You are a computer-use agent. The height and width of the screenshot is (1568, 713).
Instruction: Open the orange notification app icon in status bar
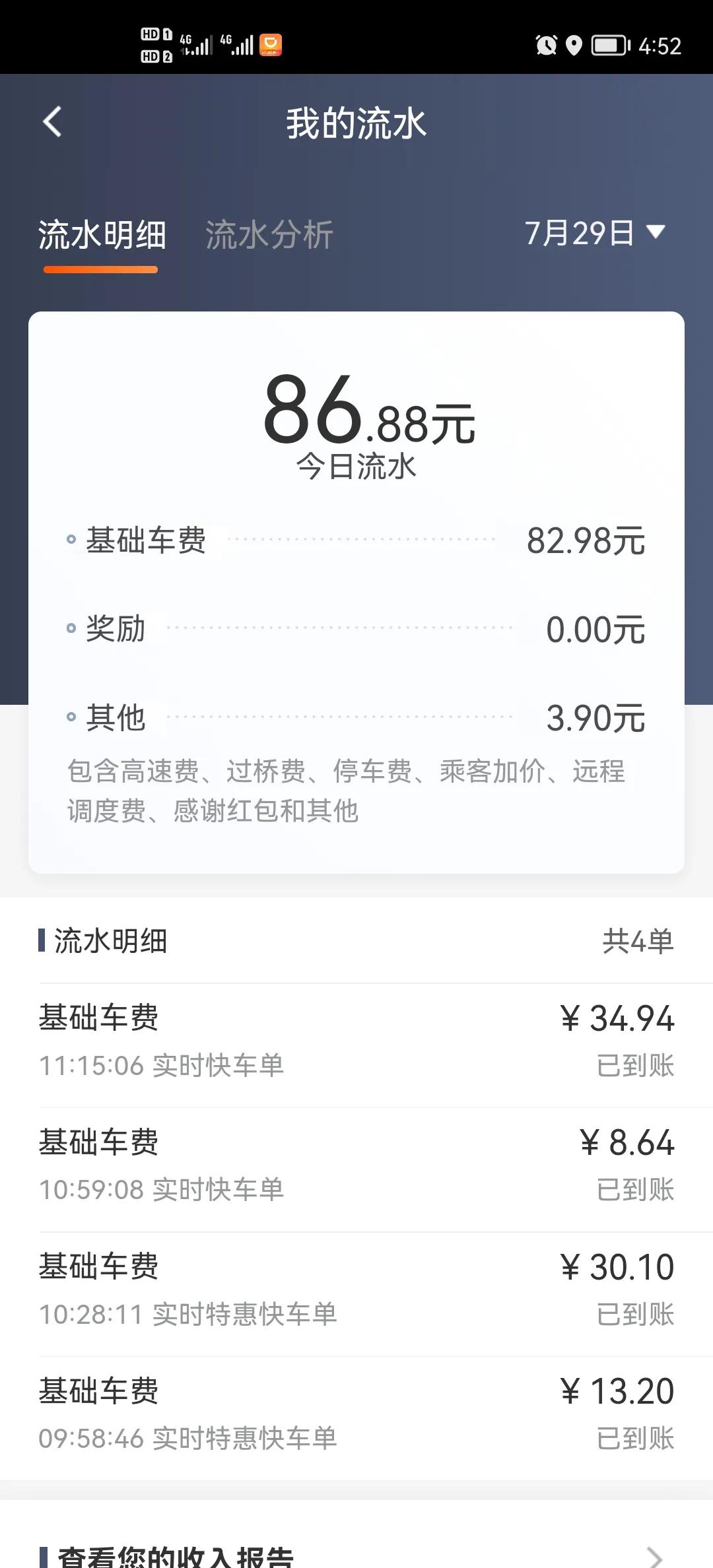pyautogui.click(x=271, y=44)
